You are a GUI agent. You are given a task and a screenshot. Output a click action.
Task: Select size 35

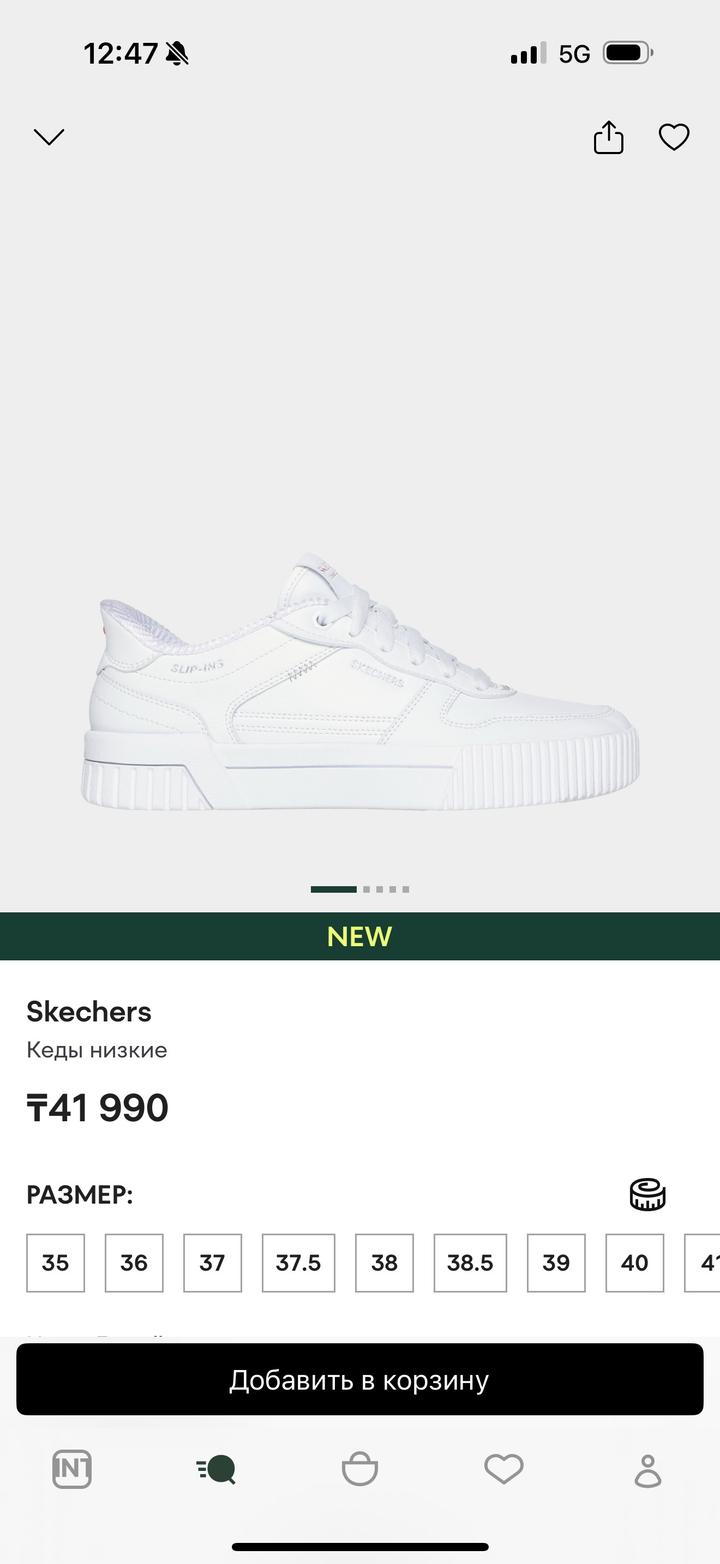[55, 1263]
